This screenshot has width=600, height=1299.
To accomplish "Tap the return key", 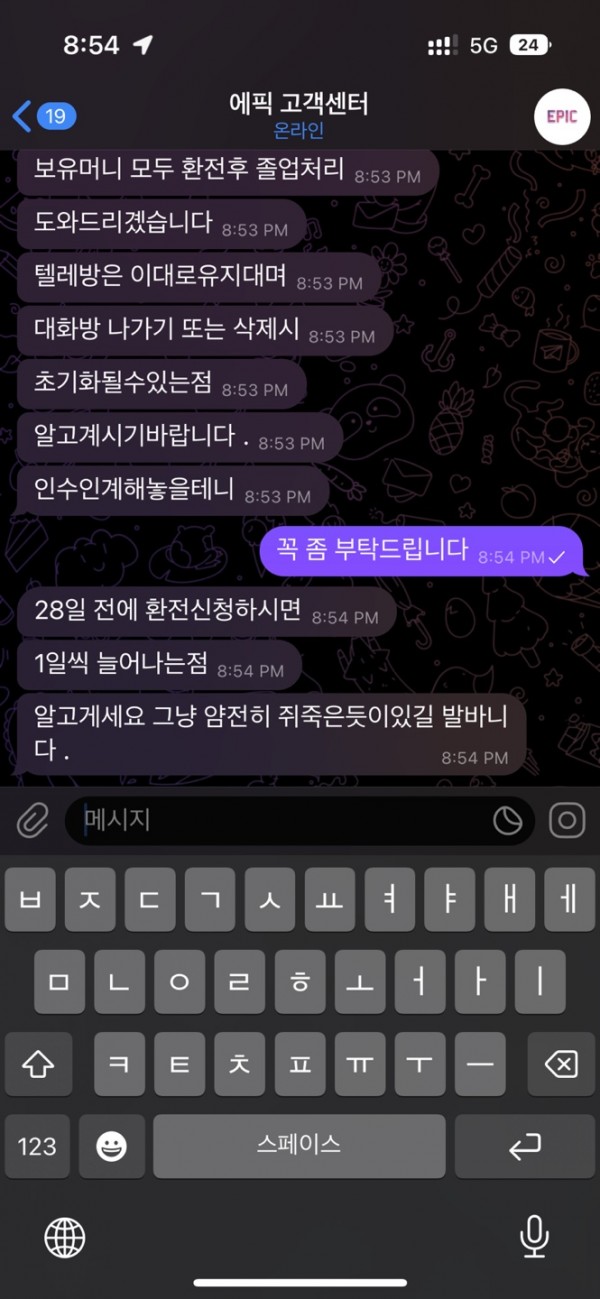I will (x=525, y=1145).
